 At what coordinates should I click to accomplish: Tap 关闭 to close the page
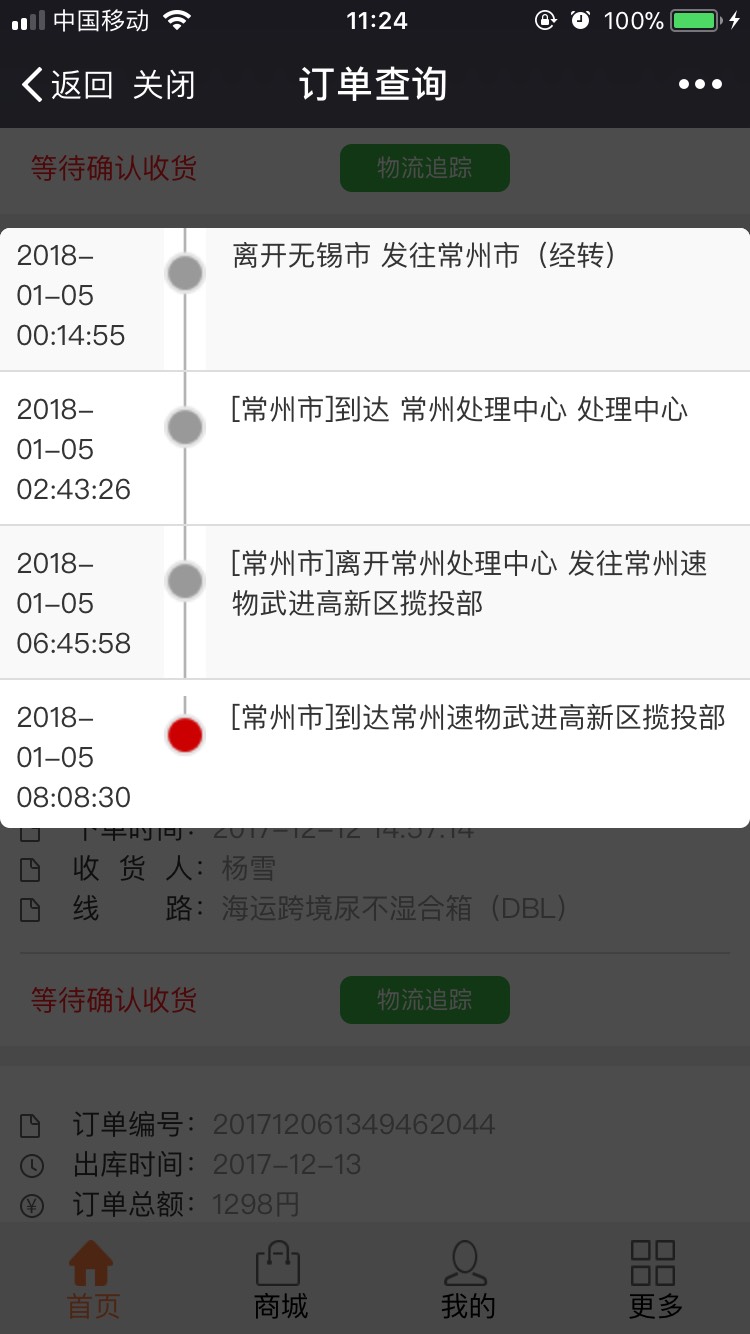[163, 85]
